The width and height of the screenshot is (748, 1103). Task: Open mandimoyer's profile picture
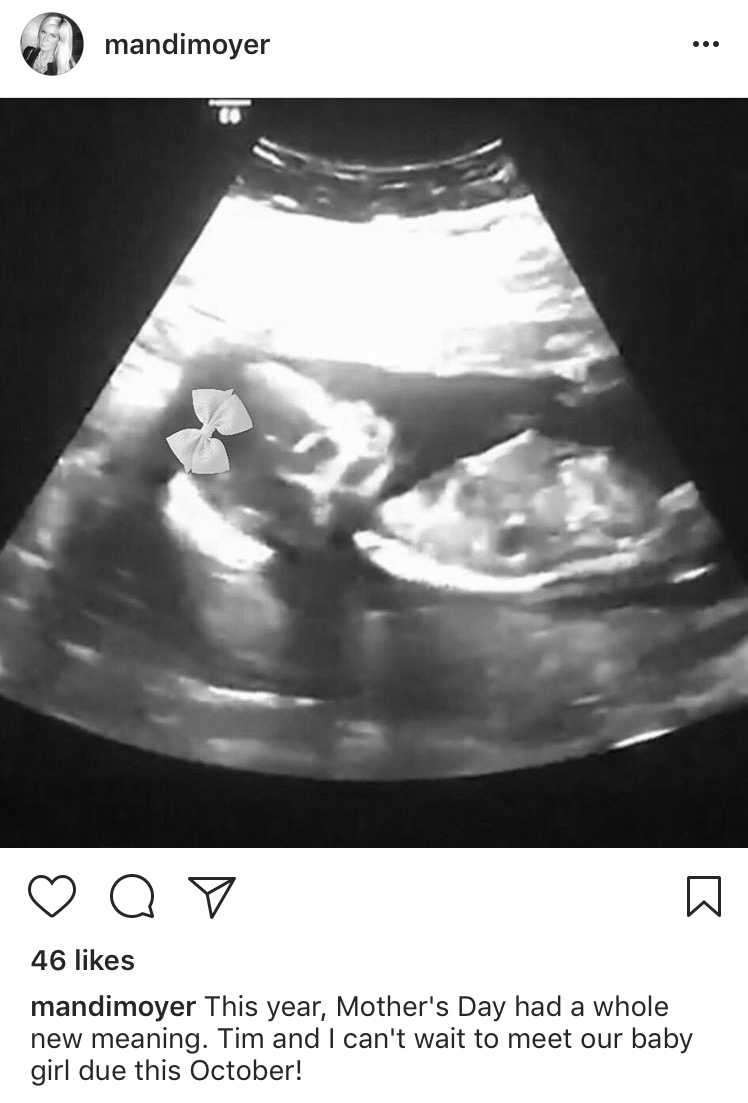51,45
